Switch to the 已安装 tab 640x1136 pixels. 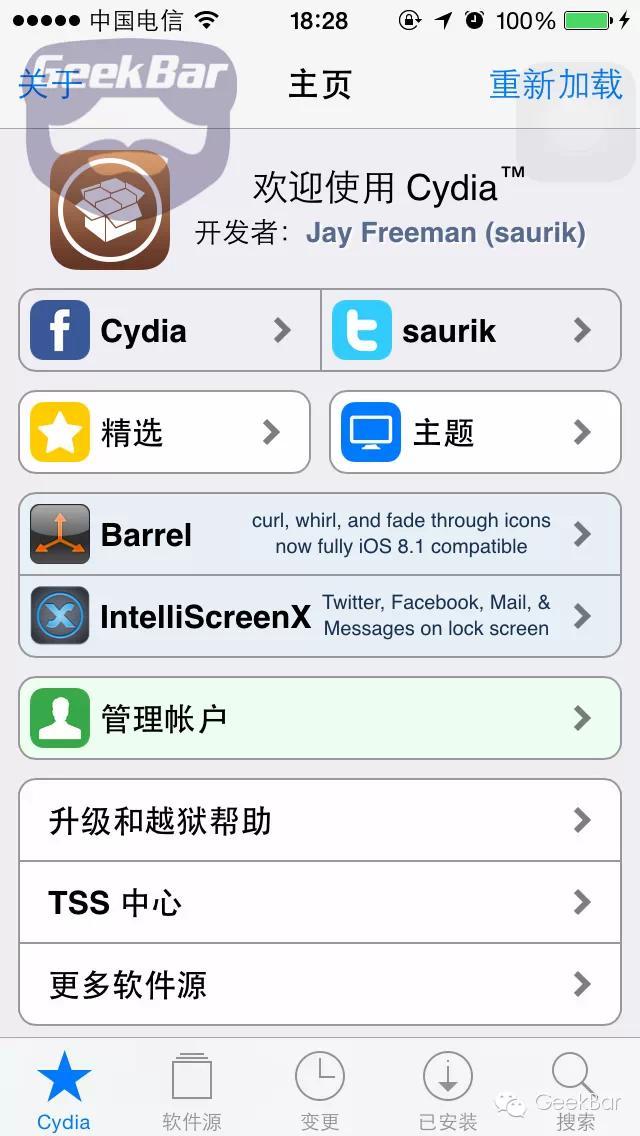pos(448,1090)
